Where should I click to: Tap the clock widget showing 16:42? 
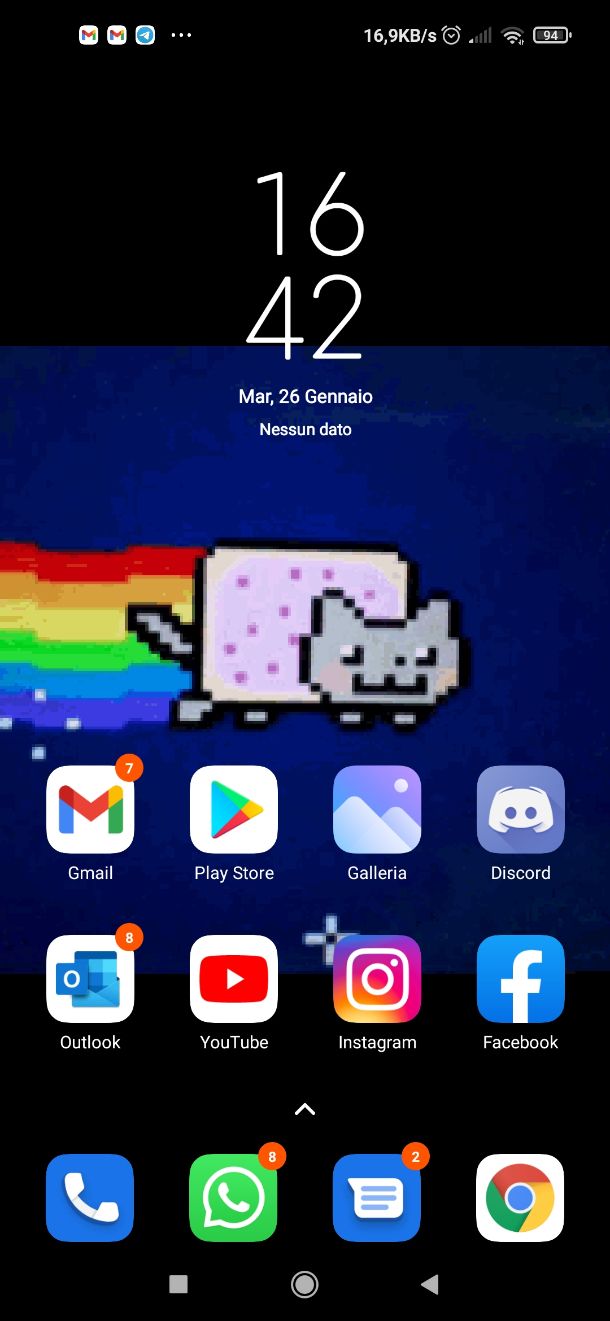coord(305,265)
